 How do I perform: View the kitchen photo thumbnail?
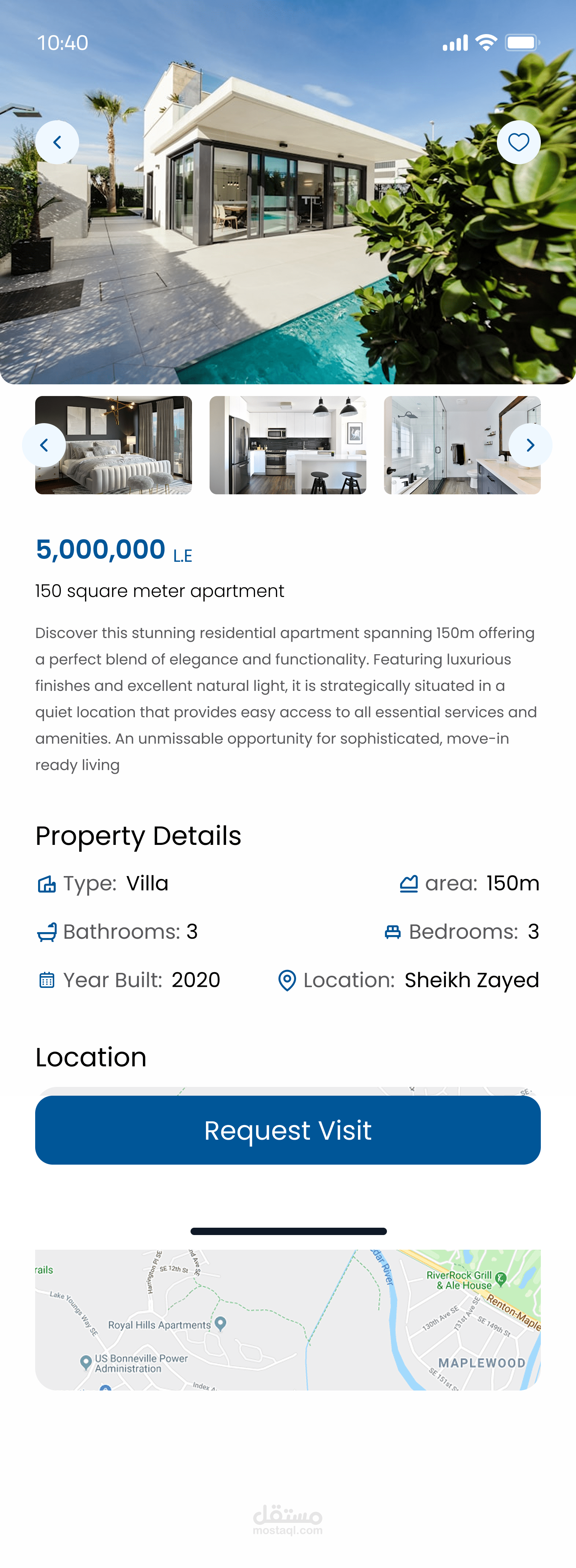pyautogui.click(x=288, y=445)
